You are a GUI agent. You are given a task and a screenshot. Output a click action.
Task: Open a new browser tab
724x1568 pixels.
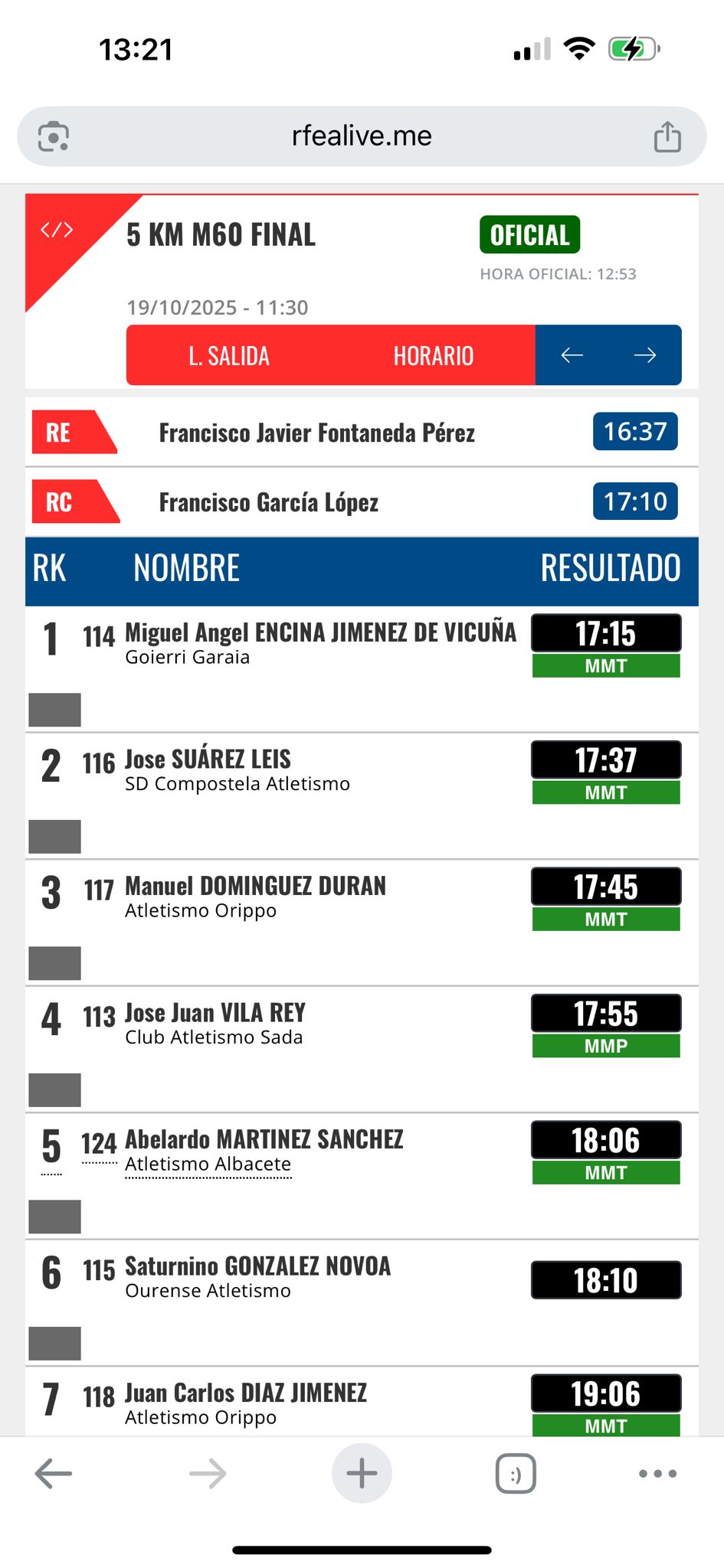[362, 1473]
